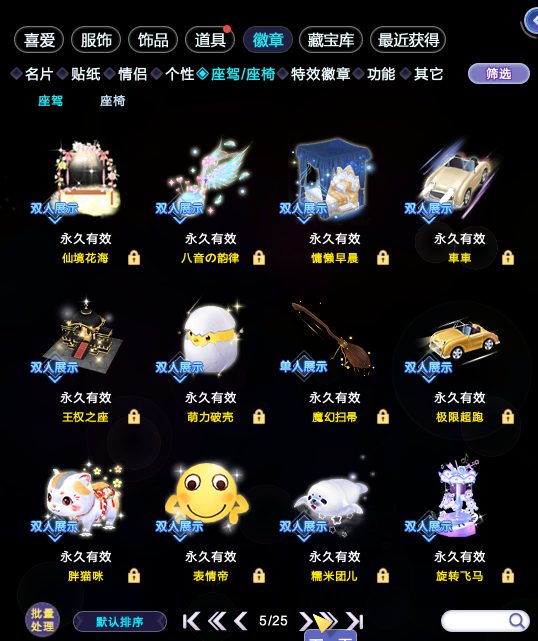Open the 道具 tab
The height and width of the screenshot is (641, 538).
pyautogui.click(x=210, y=40)
